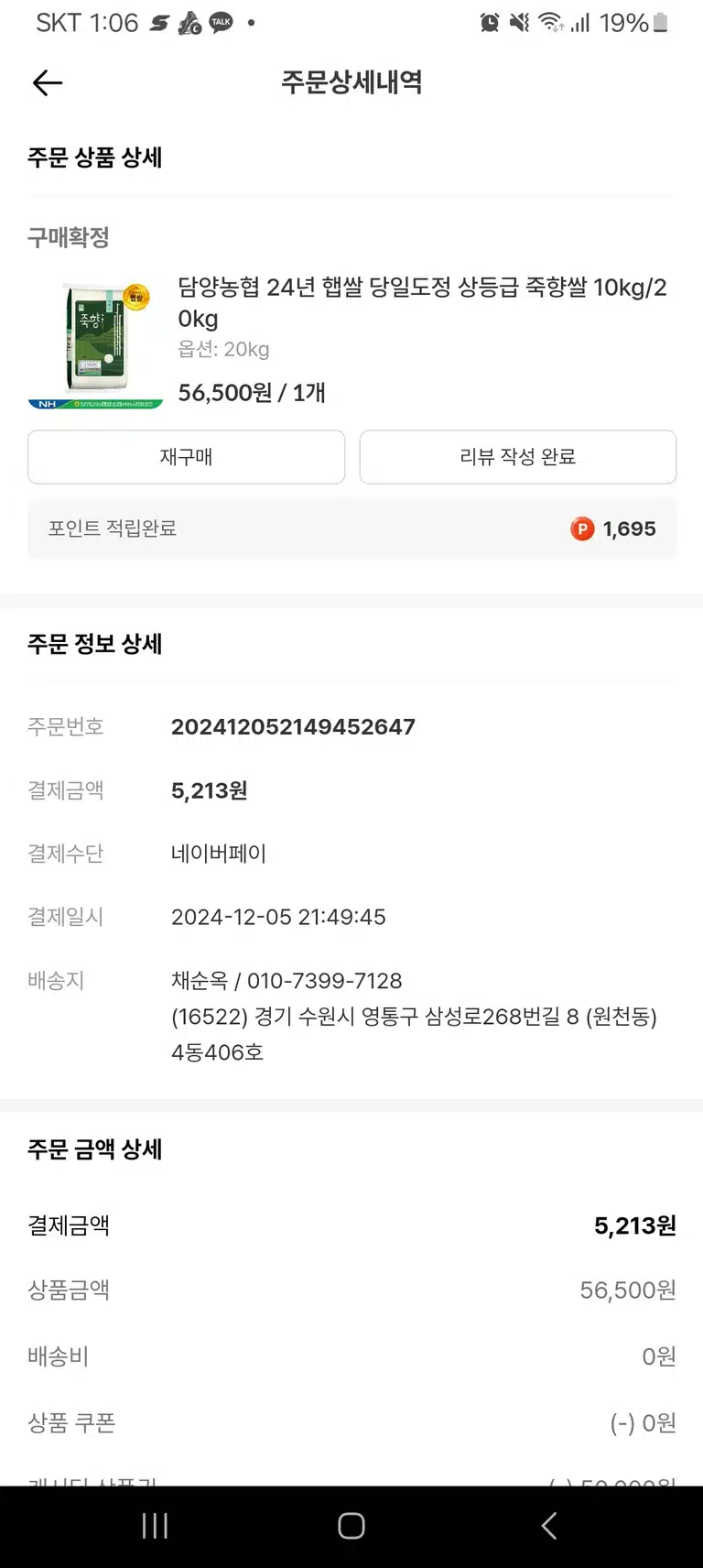Tap the 리뷰 작성 완료 button
Viewport: 703px width, 1568px height.
pyautogui.click(x=518, y=457)
